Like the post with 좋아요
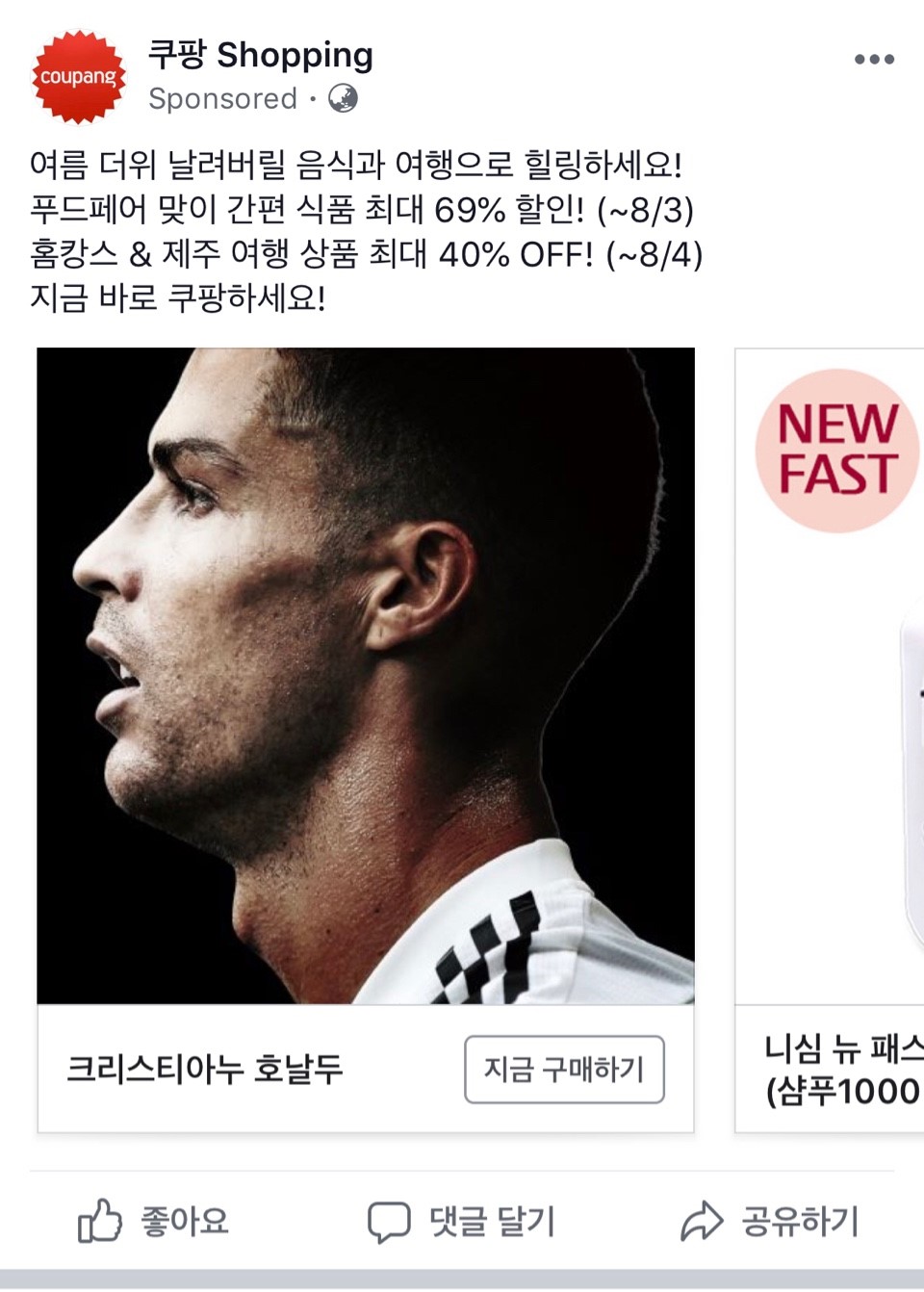The image size is (924, 1292). 154,1221
